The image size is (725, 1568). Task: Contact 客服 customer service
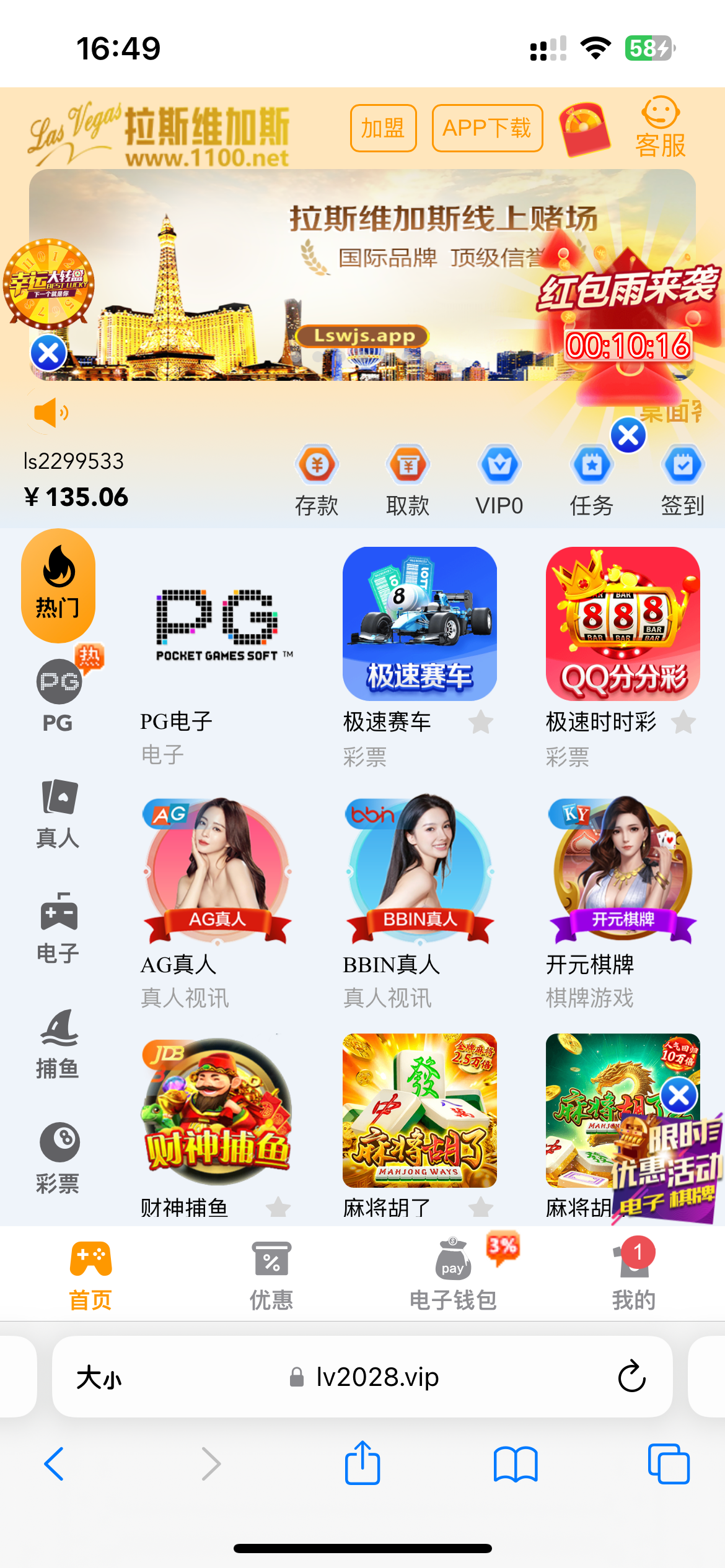click(660, 127)
